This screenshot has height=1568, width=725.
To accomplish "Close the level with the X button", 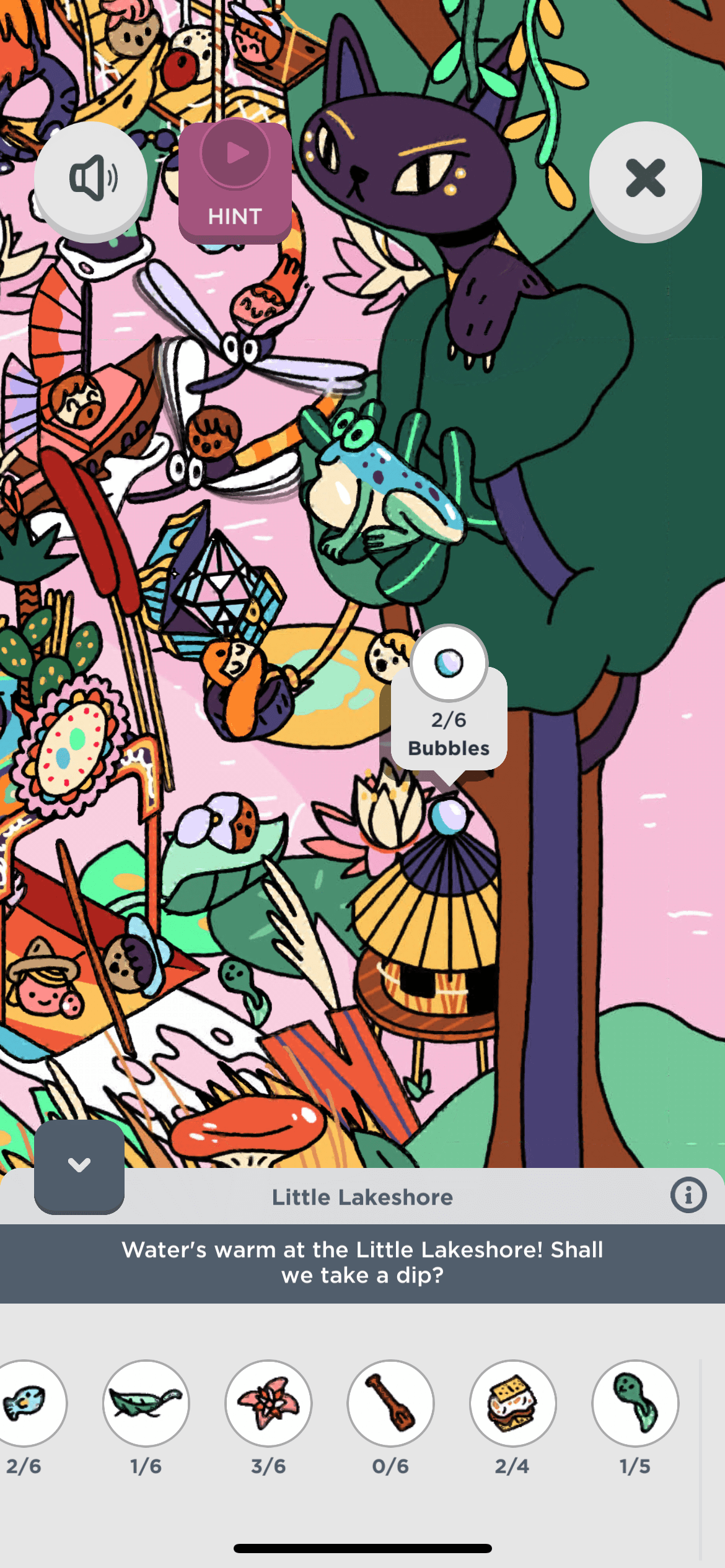I will tap(645, 179).
